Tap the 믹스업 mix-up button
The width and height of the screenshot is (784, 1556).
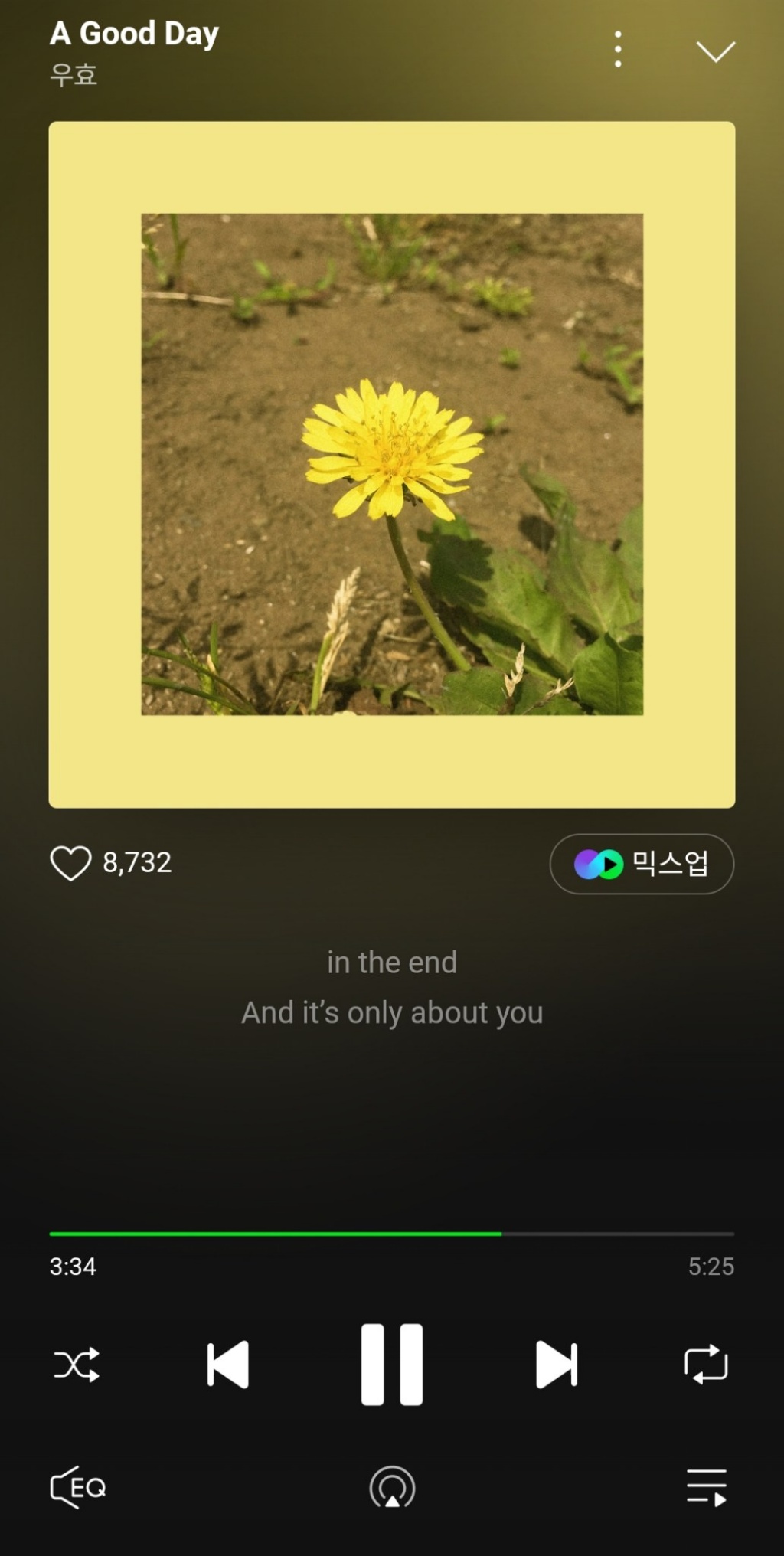(642, 864)
